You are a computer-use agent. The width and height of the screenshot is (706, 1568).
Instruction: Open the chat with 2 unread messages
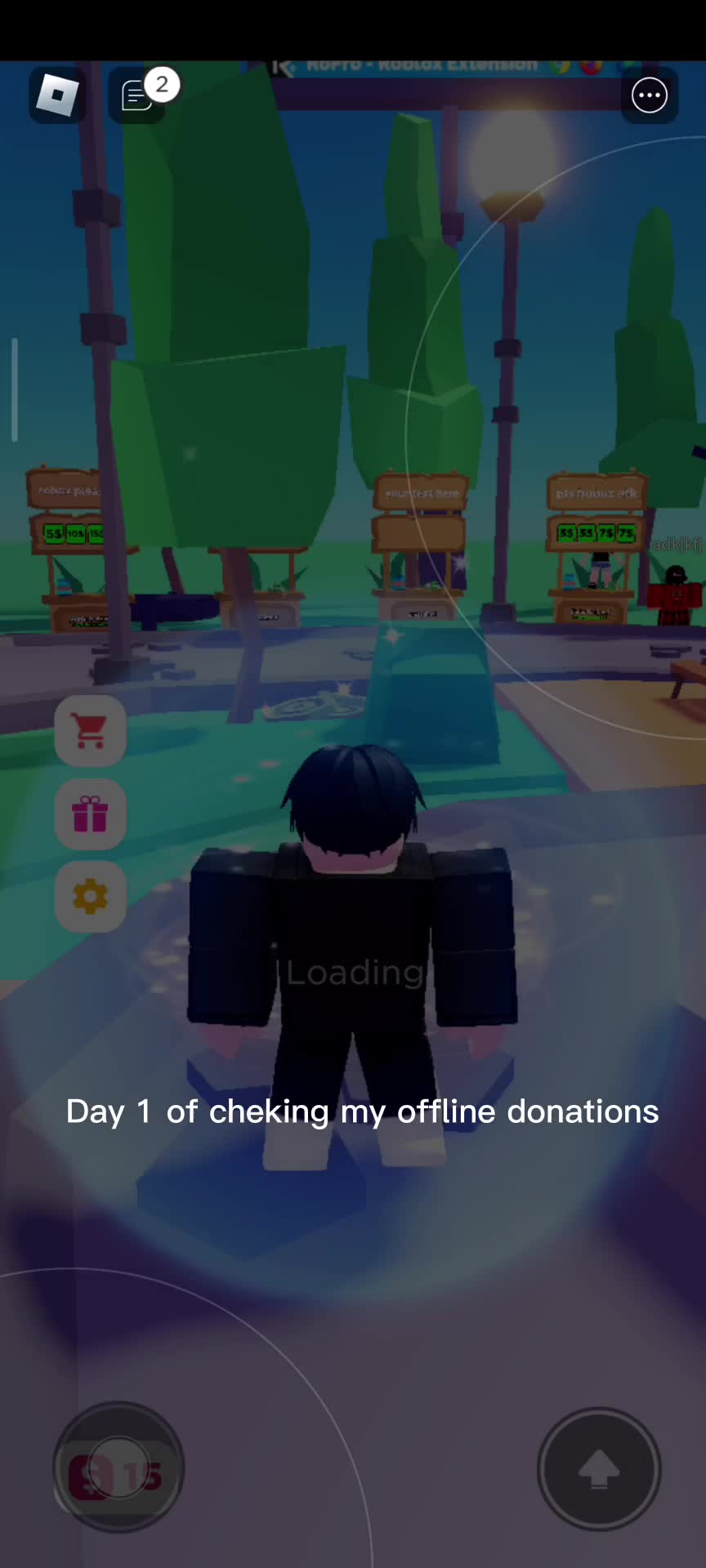pyautogui.click(x=137, y=96)
